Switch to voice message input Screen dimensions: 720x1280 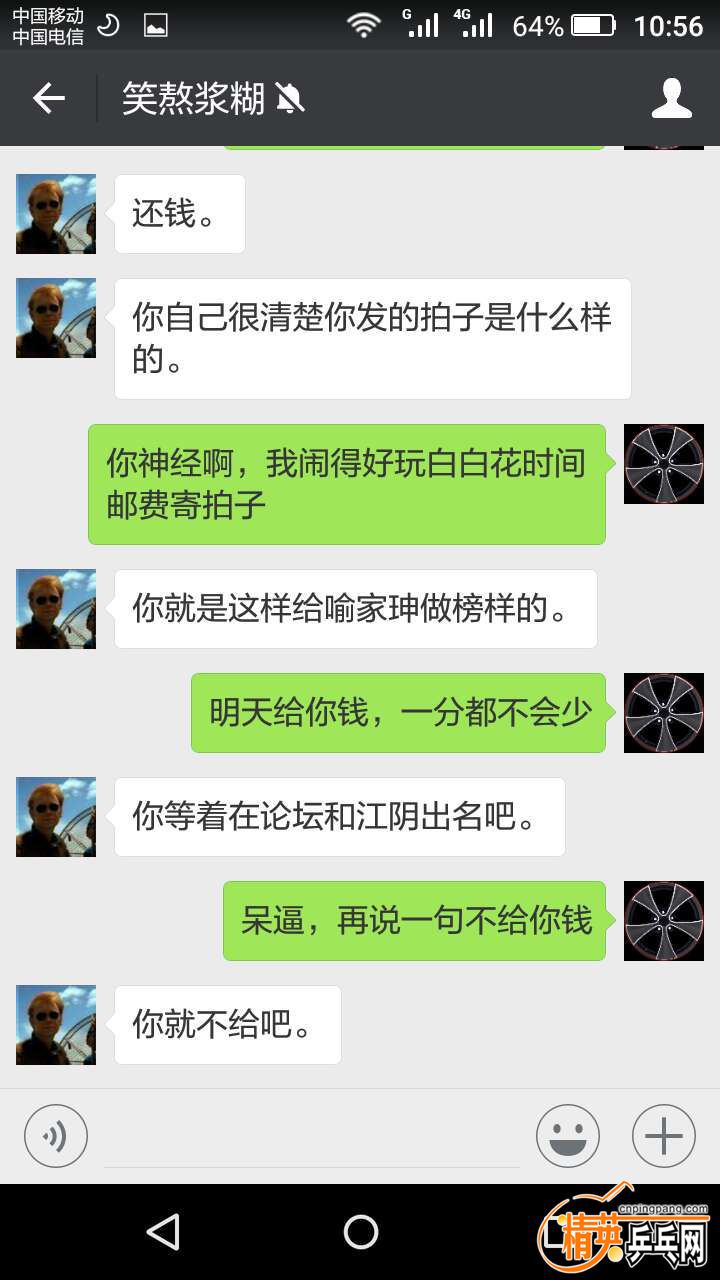click(x=56, y=1136)
